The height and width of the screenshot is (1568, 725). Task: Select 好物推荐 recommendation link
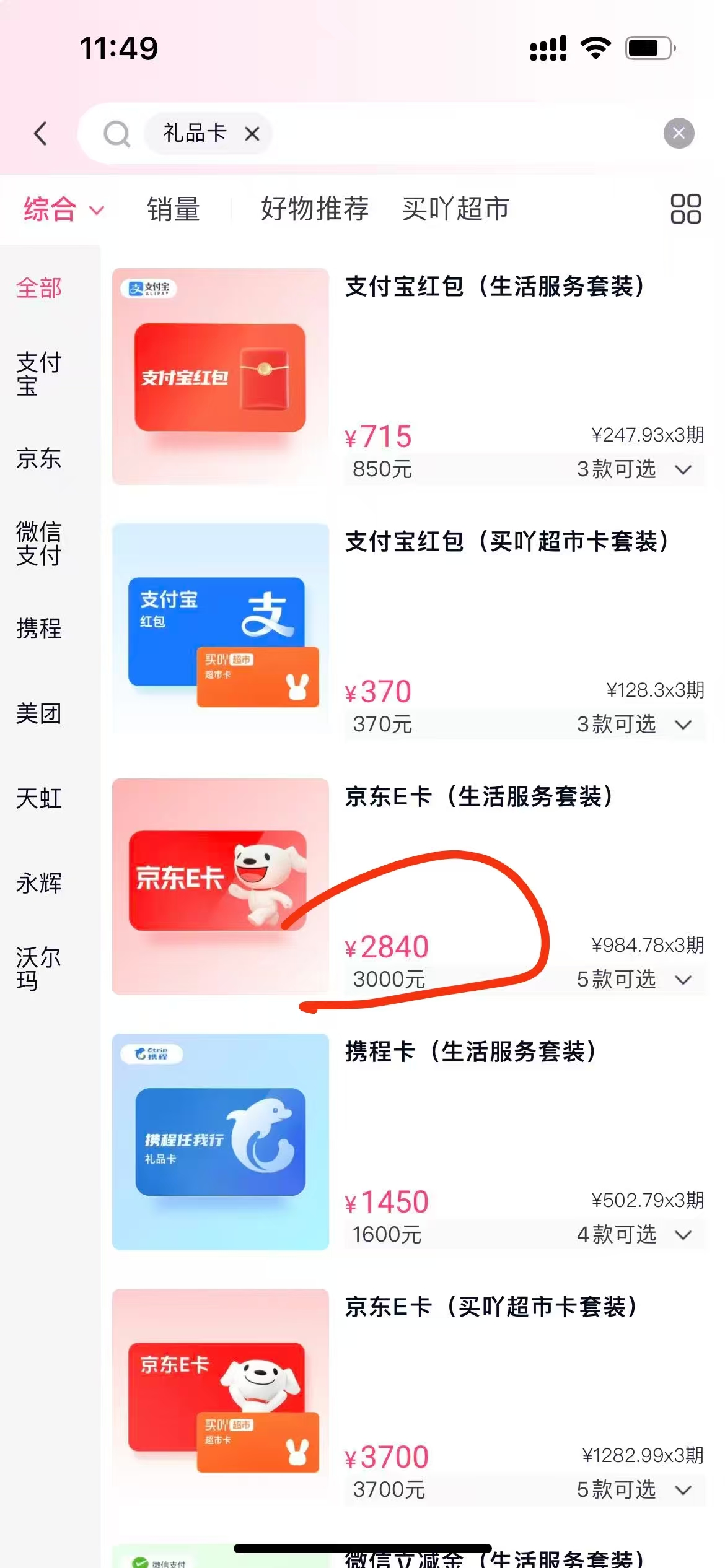click(314, 209)
